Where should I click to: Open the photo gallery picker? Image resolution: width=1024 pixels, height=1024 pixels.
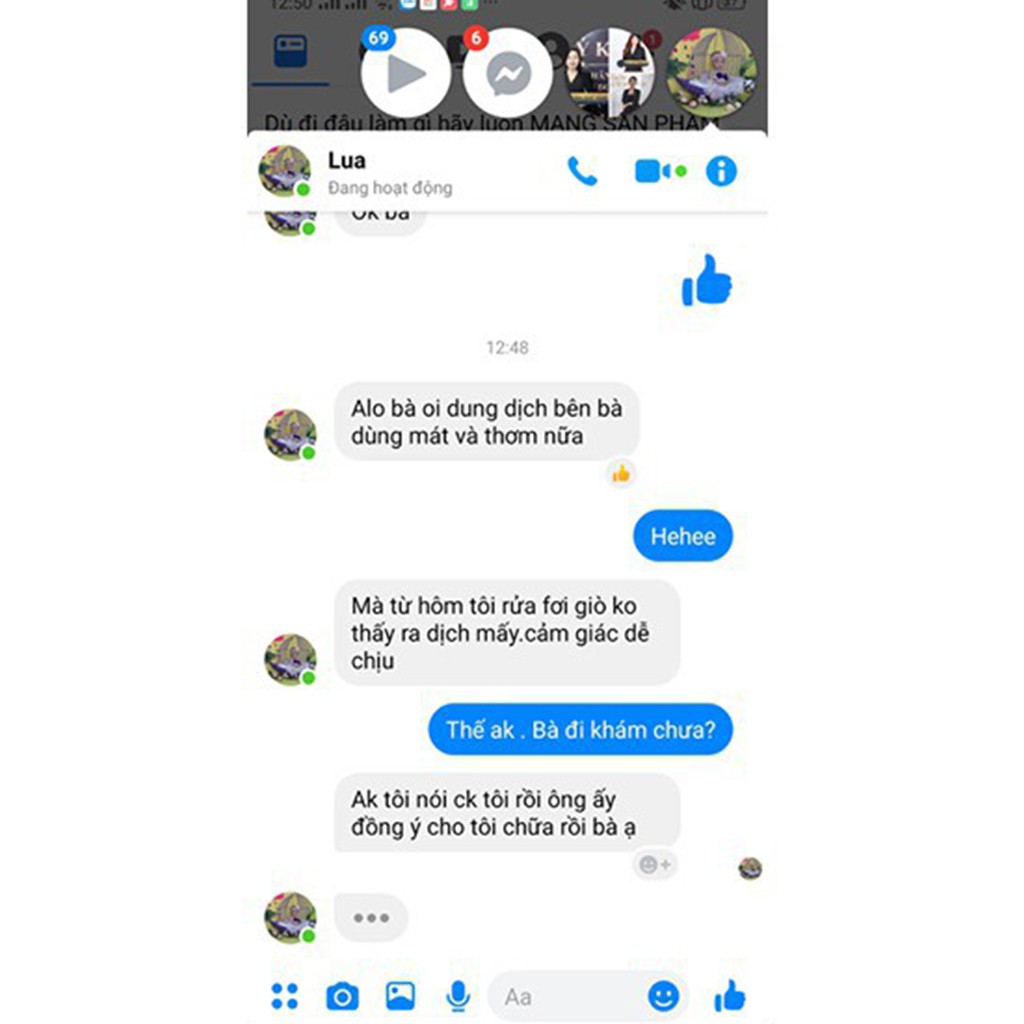400,996
